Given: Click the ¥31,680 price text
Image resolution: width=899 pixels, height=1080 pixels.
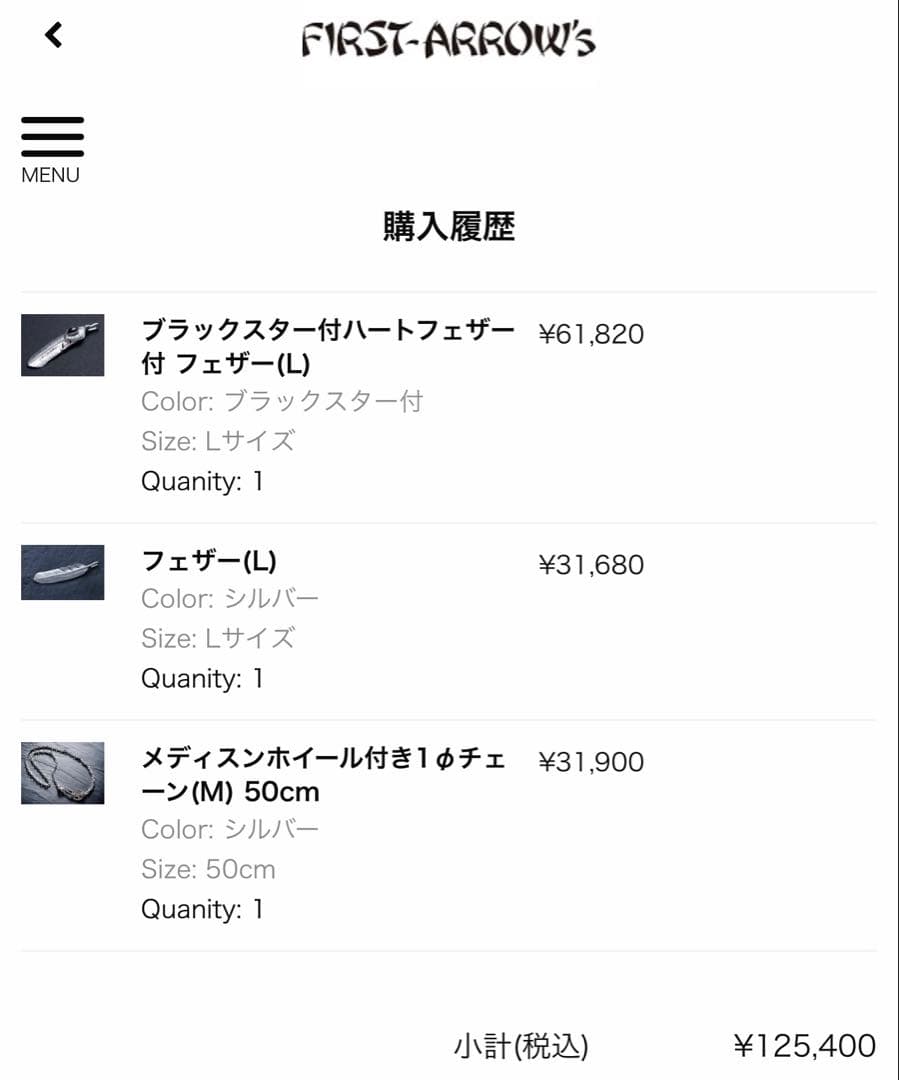Looking at the screenshot, I should click(591, 564).
